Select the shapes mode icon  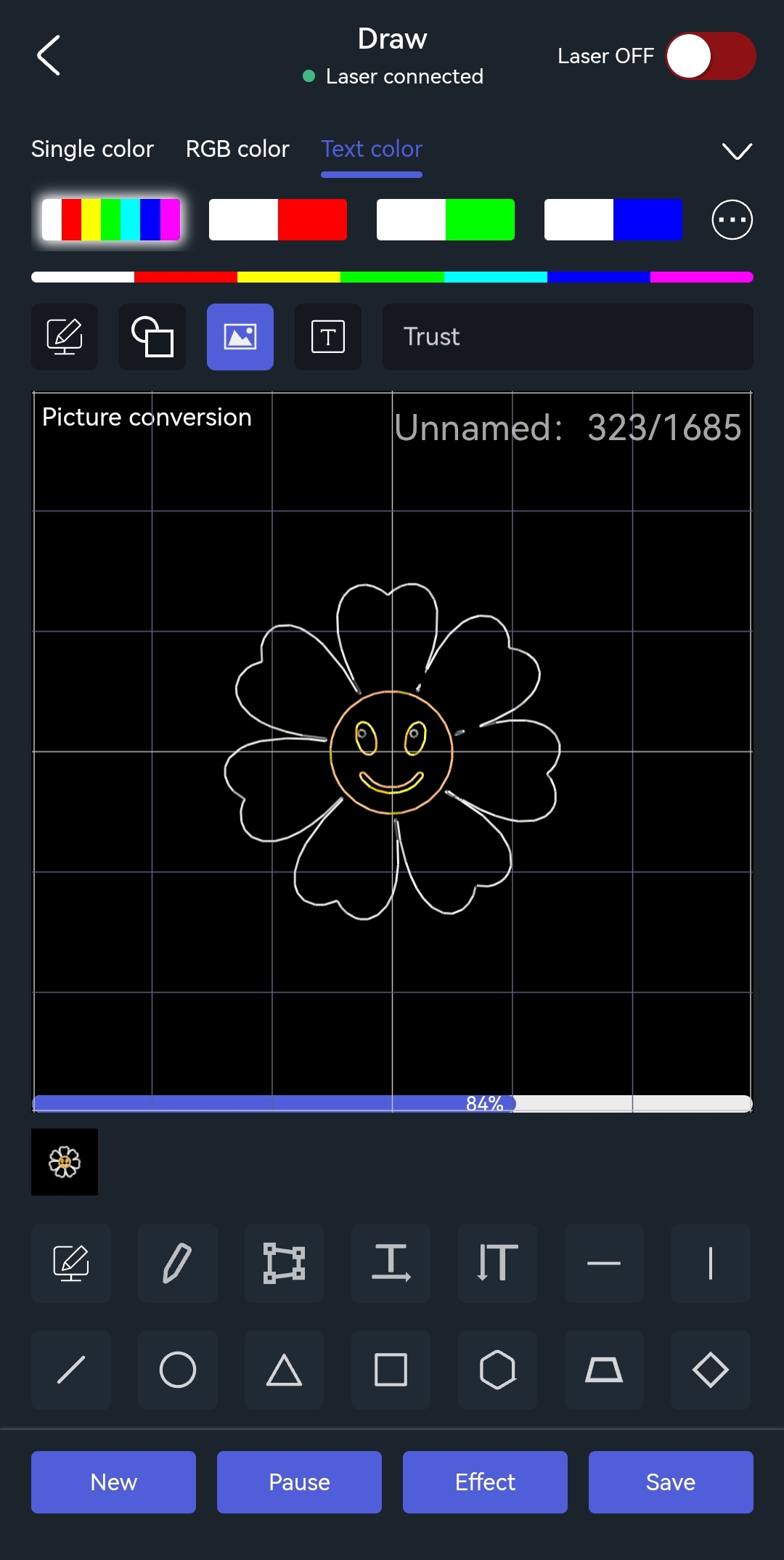[x=152, y=337]
